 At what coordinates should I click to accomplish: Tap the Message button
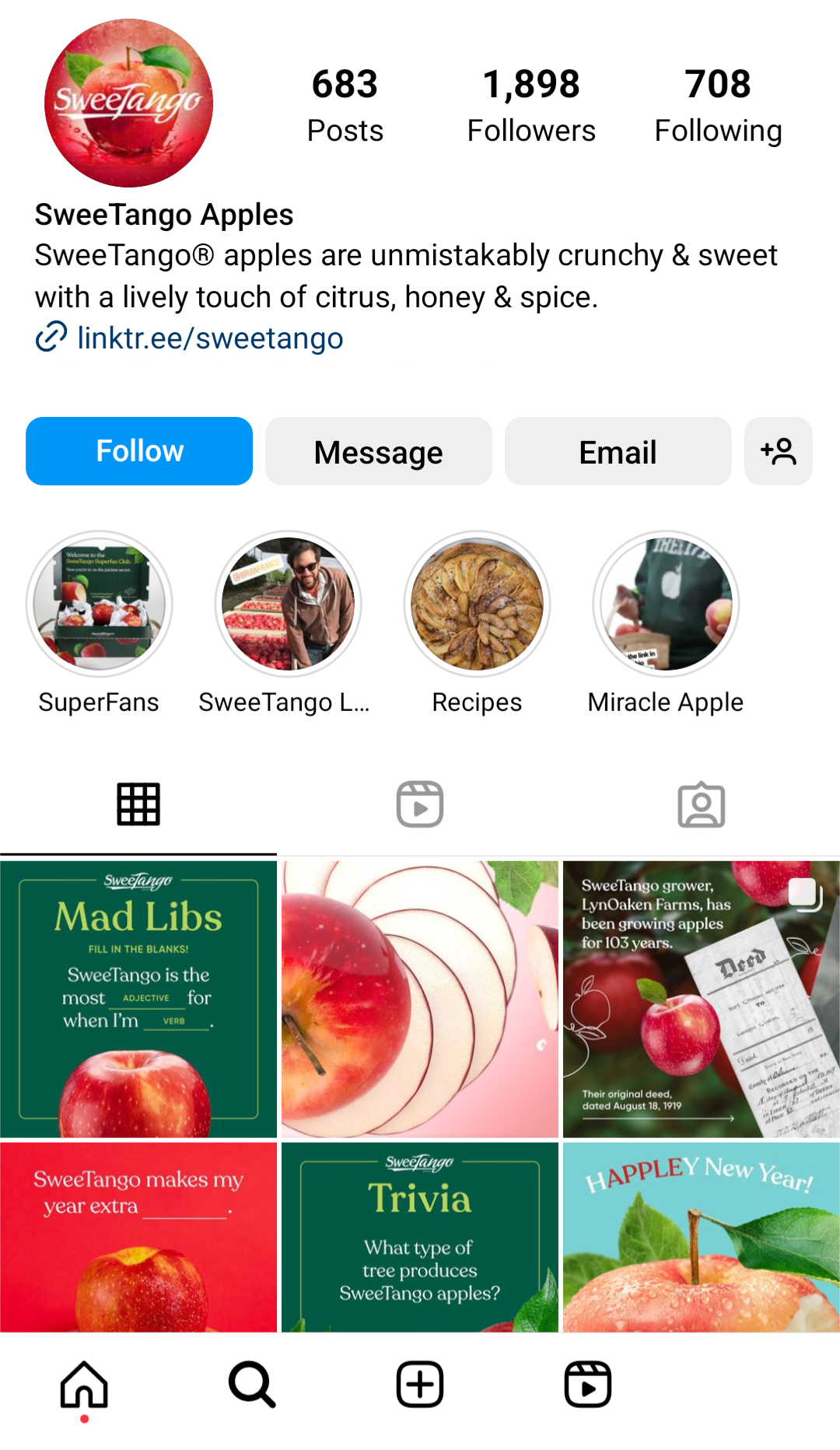coord(379,451)
